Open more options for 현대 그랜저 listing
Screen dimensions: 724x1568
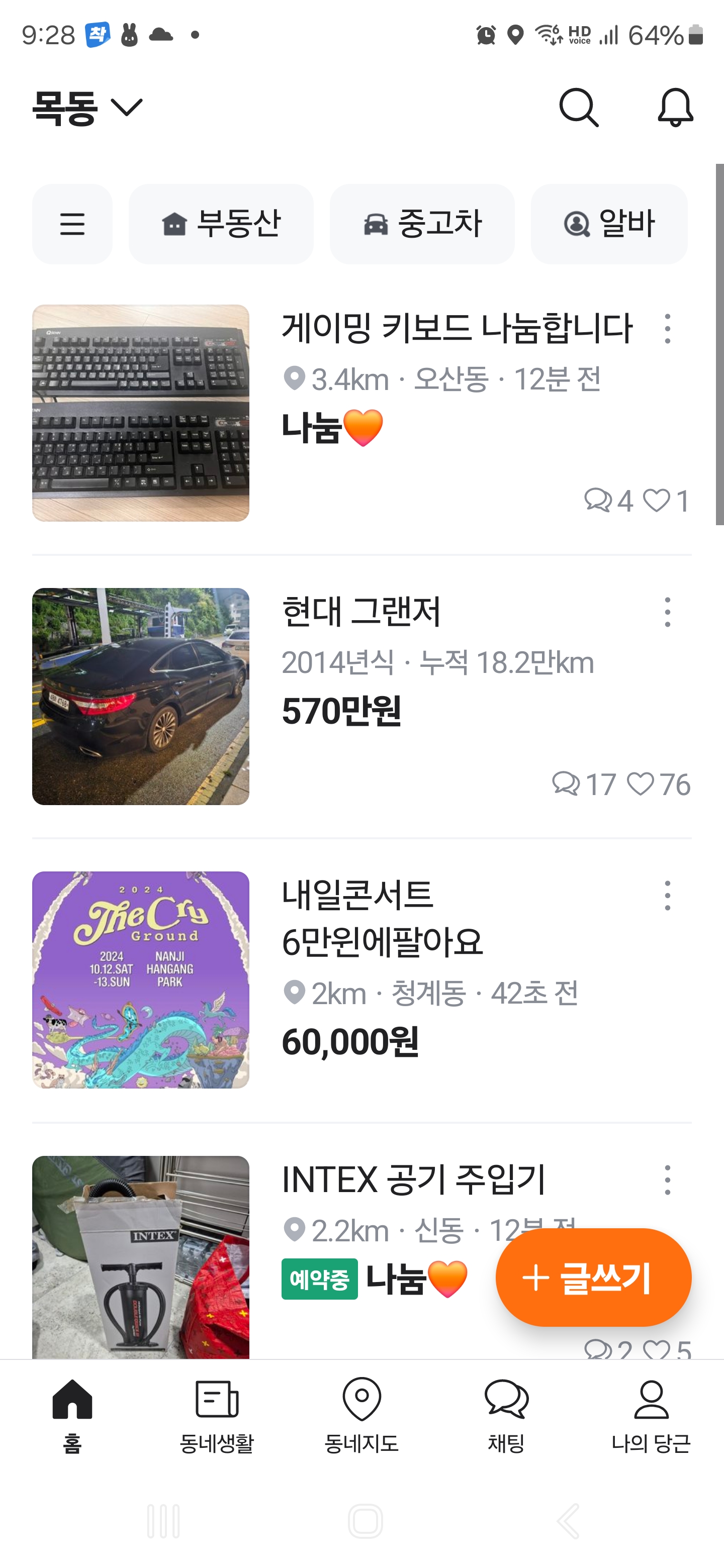click(667, 612)
